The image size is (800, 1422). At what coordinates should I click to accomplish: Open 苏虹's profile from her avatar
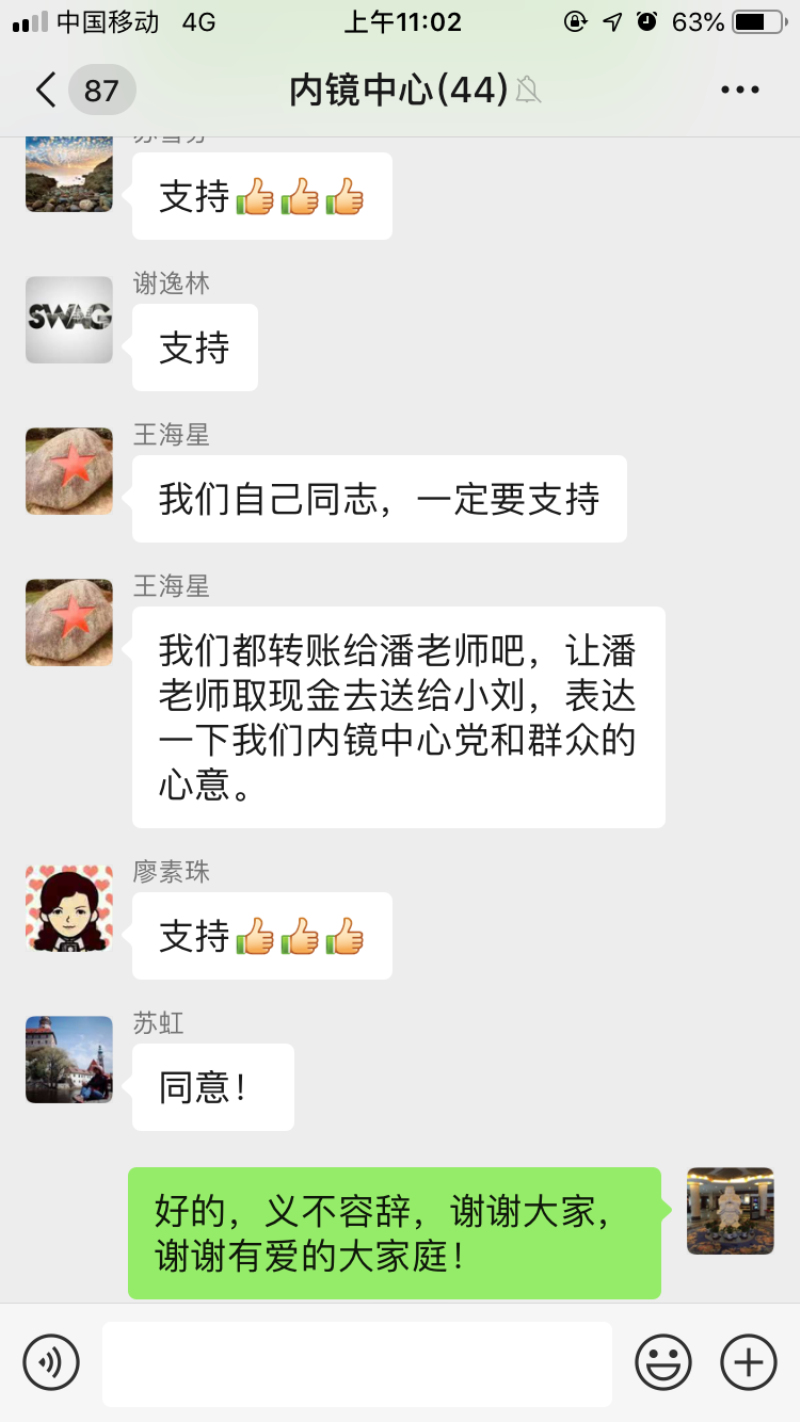[x=69, y=1060]
